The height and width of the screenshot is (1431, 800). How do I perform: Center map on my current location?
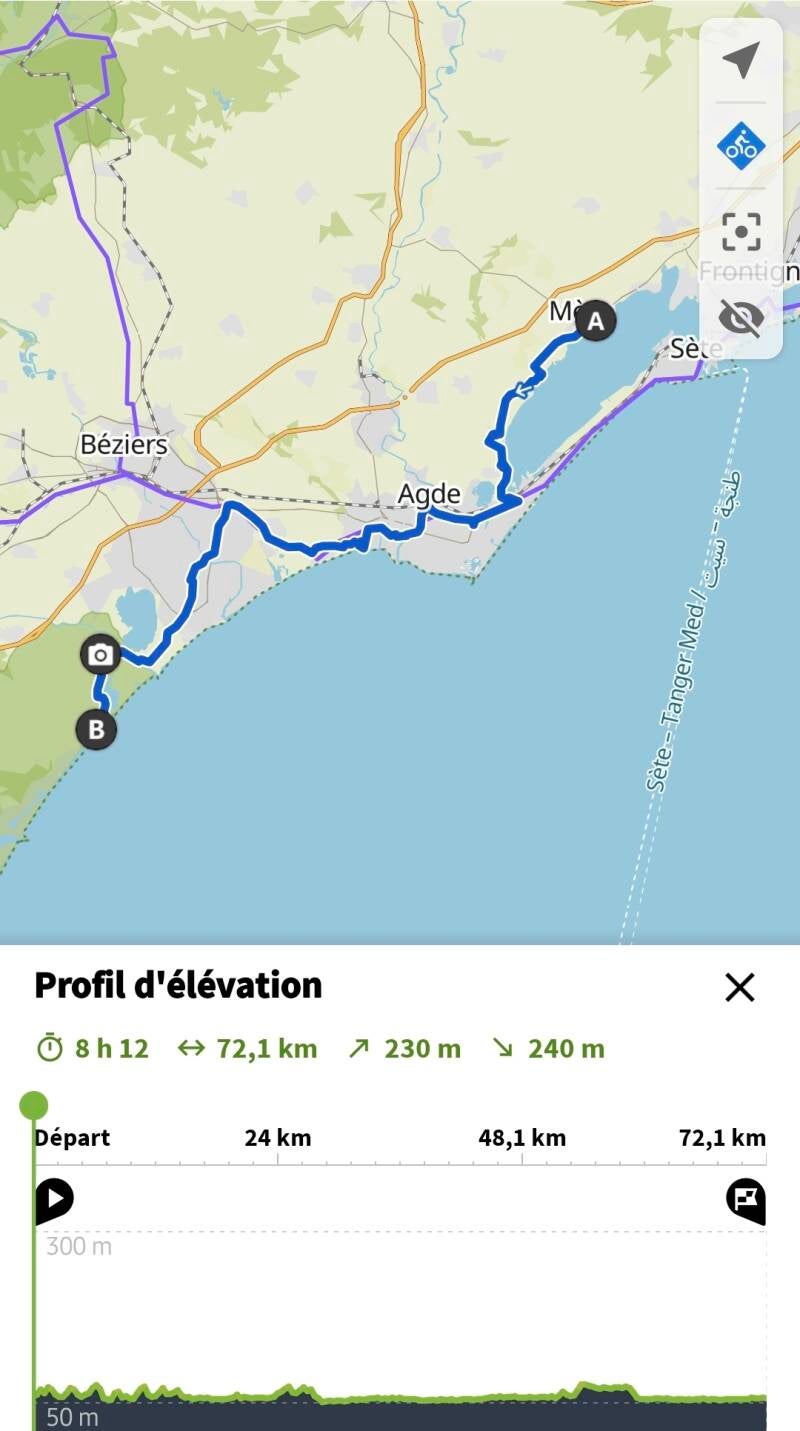click(741, 60)
